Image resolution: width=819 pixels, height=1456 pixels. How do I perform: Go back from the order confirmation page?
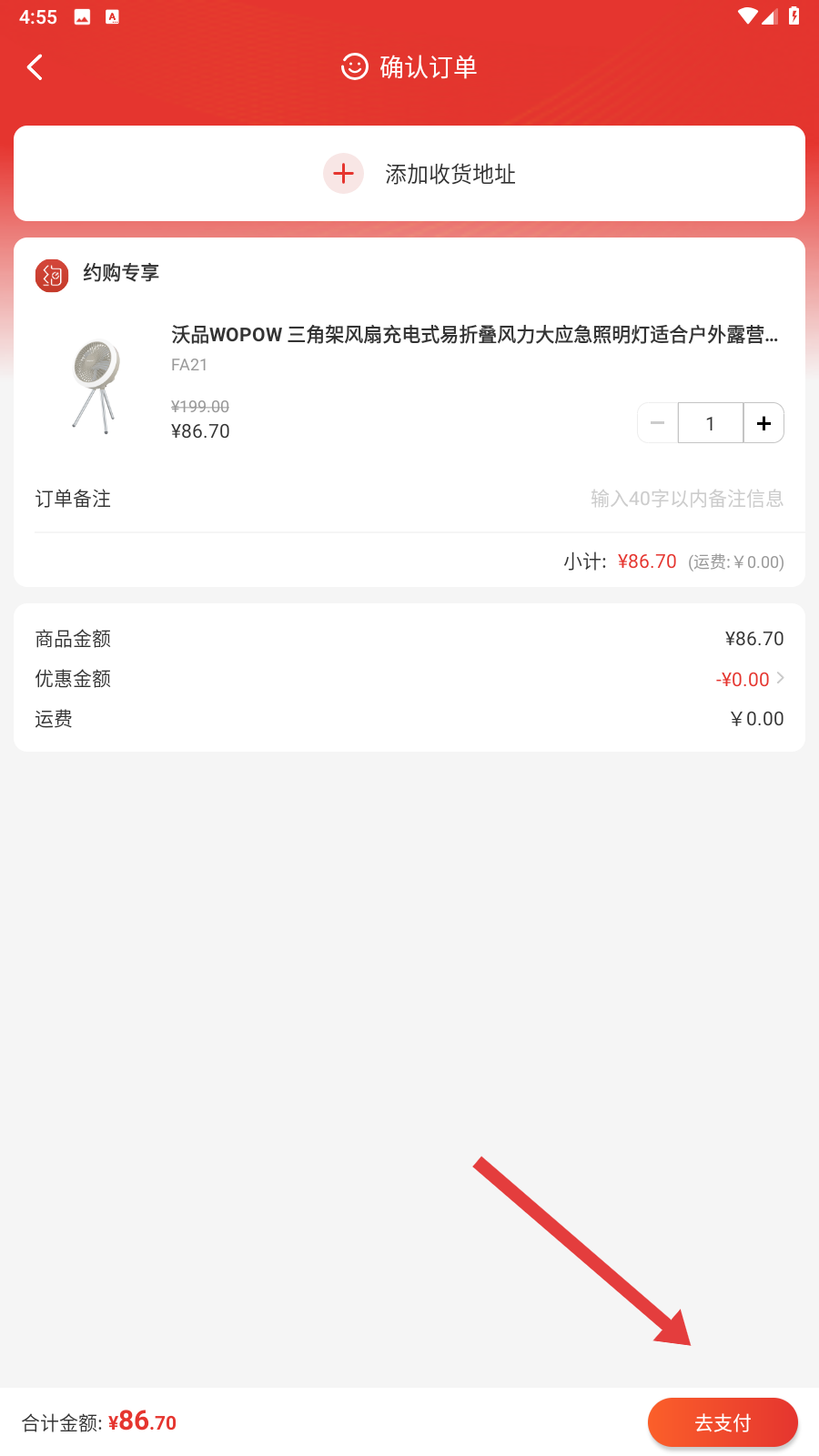pyautogui.click(x=35, y=67)
